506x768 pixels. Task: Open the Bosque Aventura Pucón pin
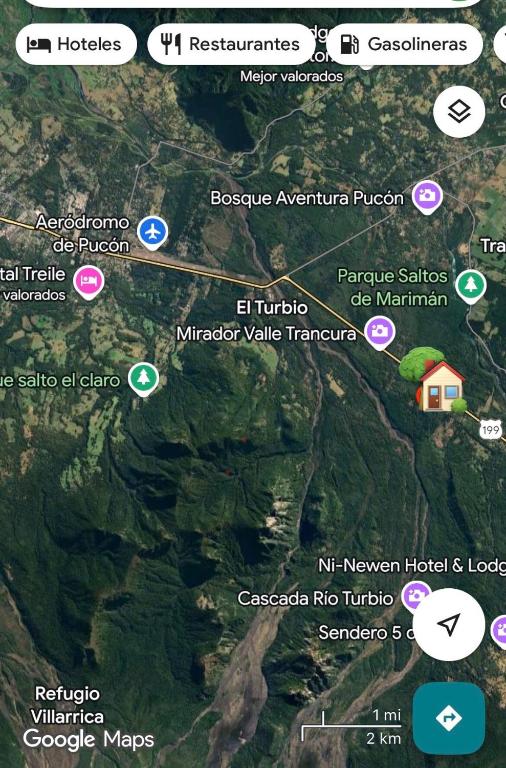point(427,197)
